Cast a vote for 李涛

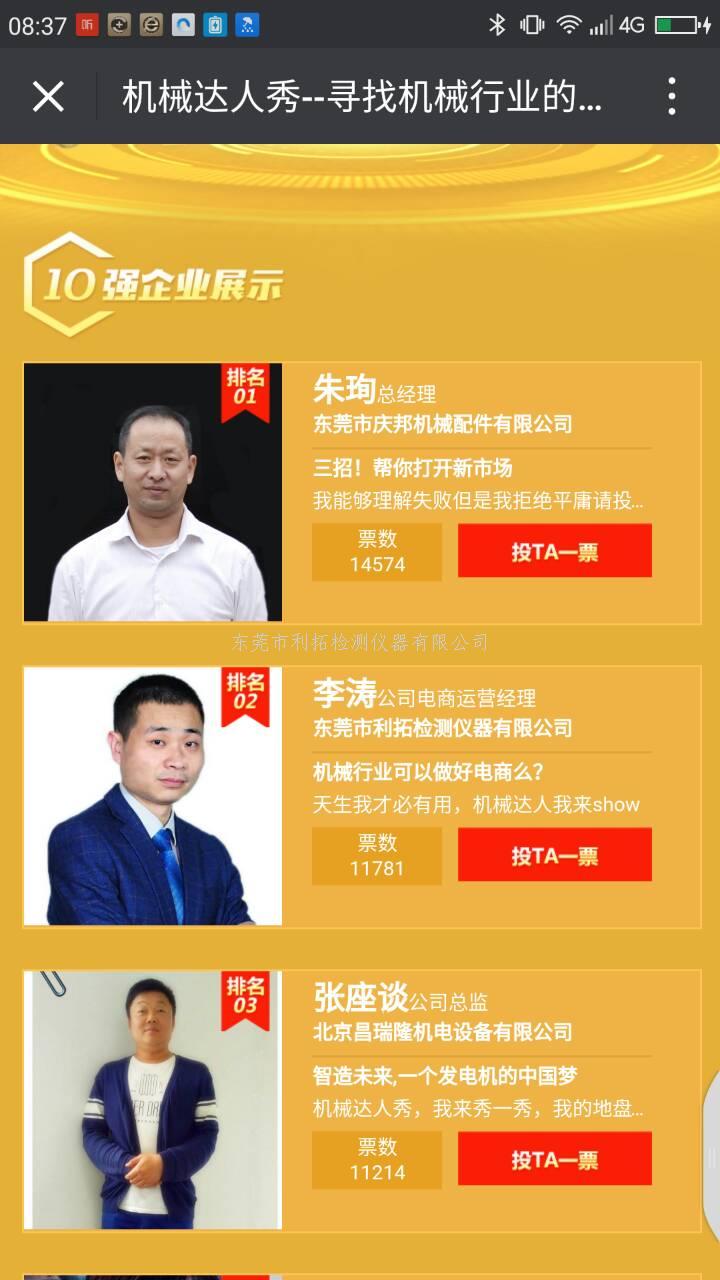[x=555, y=855]
